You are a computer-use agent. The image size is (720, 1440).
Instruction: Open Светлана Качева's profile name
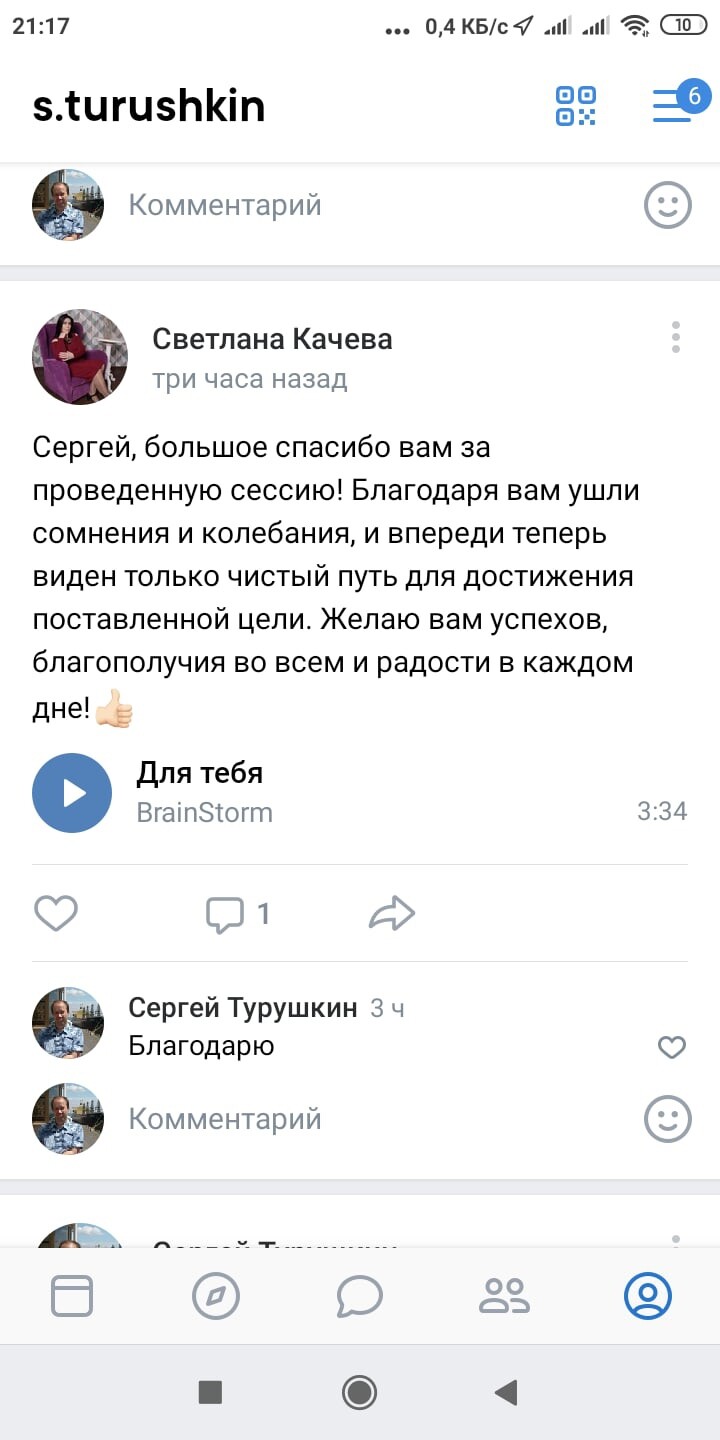pyautogui.click(x=272, y=340)
